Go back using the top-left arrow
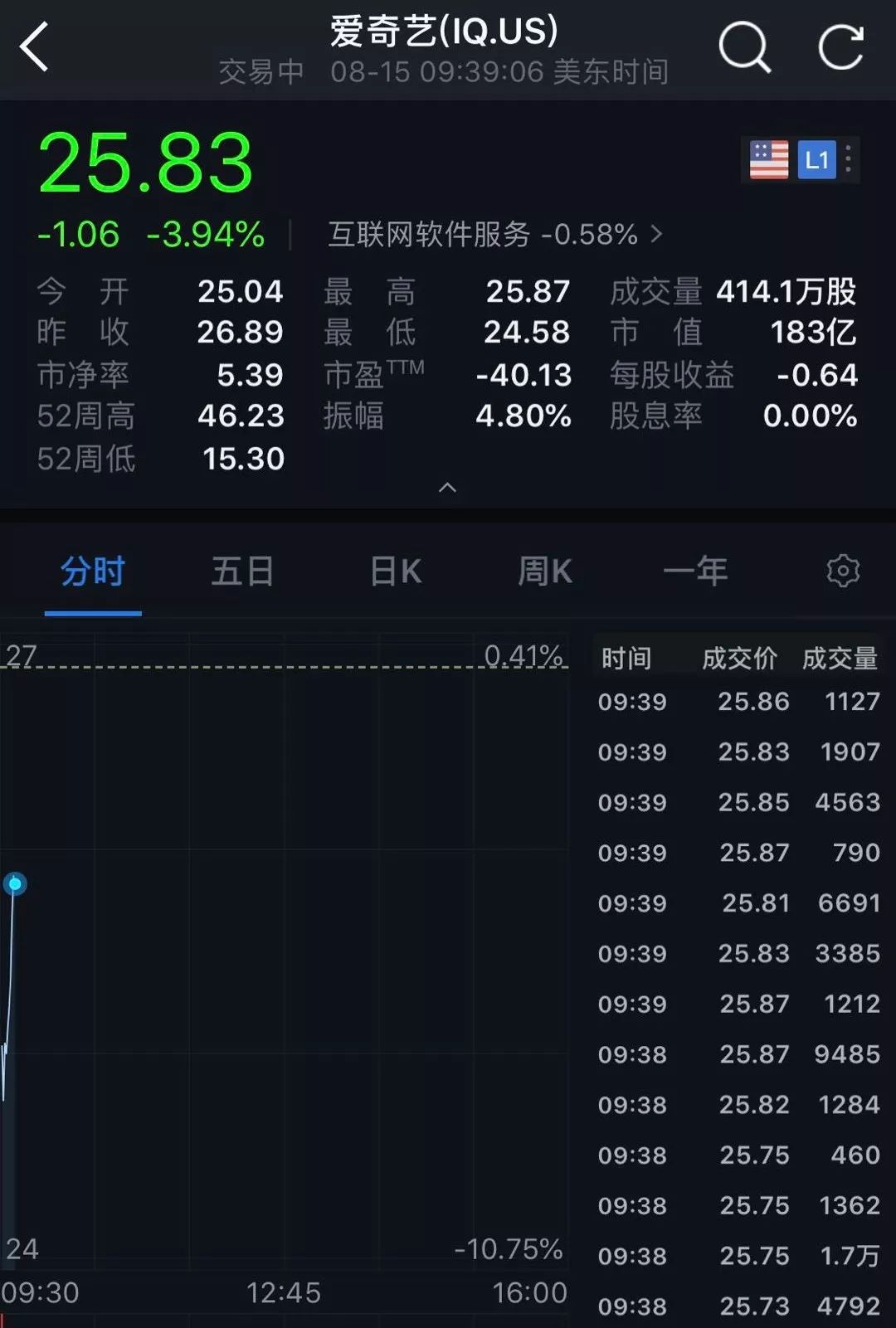Viewport: 896px width, 1328px height. click(35, 47)
